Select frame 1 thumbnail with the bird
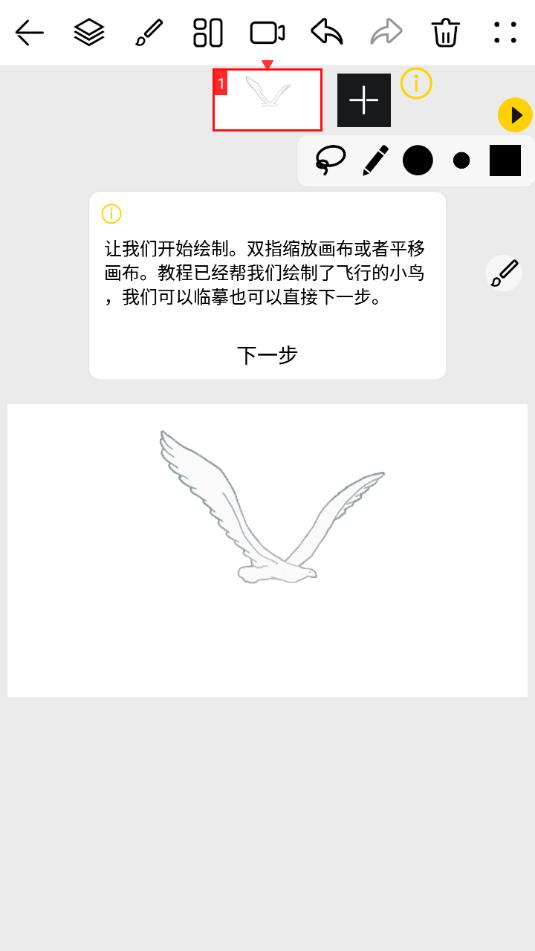535x951 pixels. tap(267, 99)
